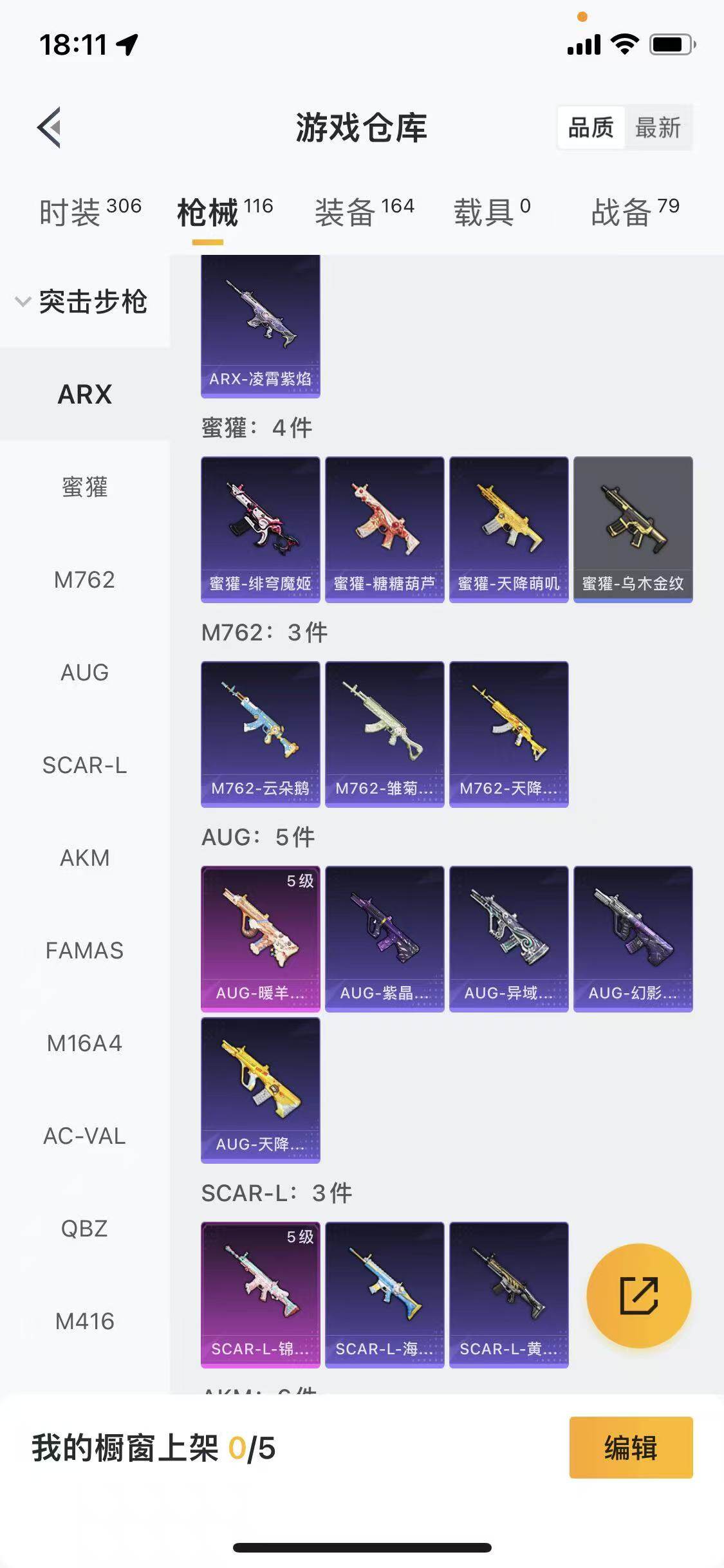View the level 5 AUG-暖羊 skin
The width and height of the screenshot is (724, 1568).
point(260,938)
